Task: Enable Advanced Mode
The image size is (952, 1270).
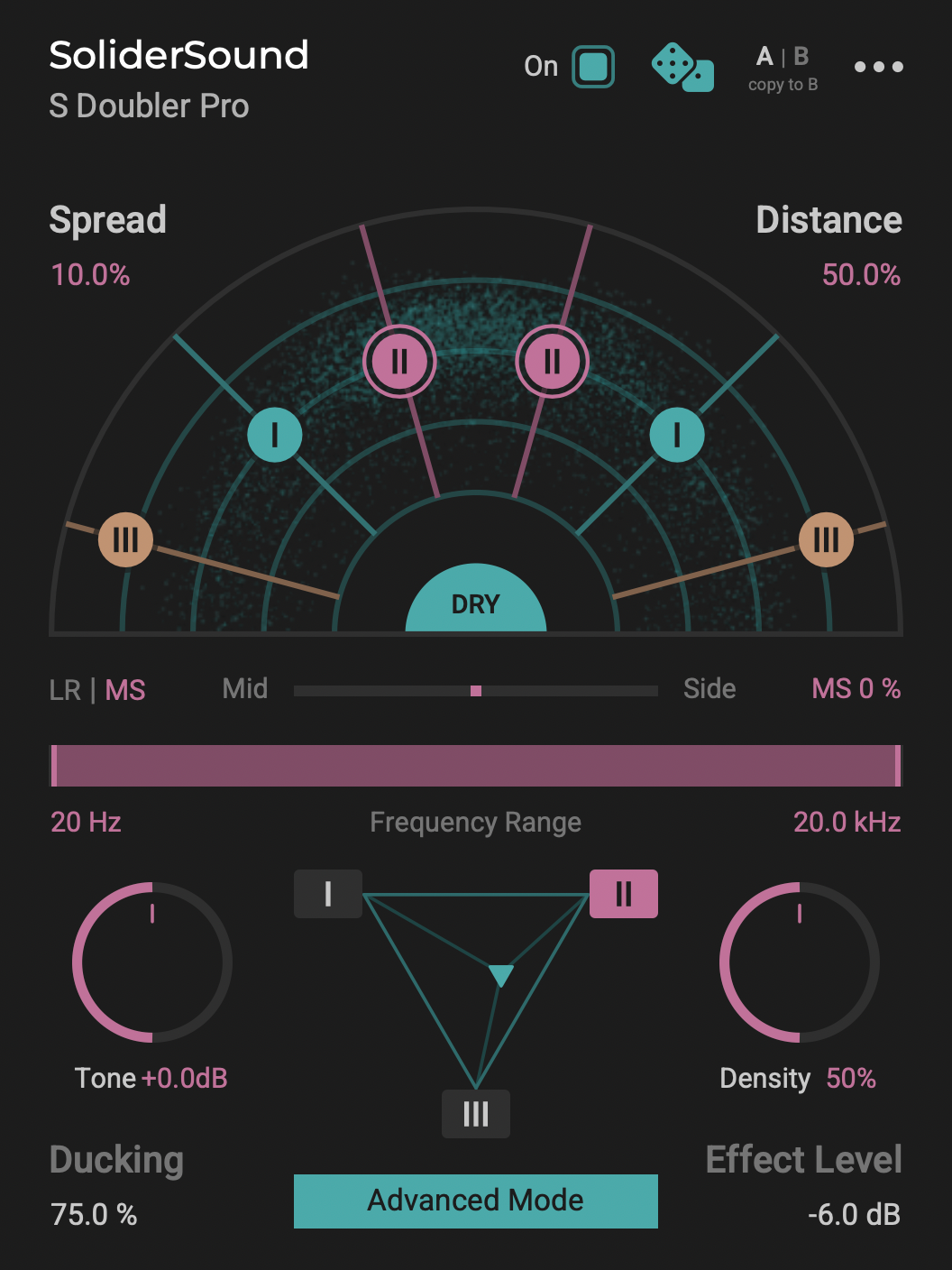Action: click(x=476, y=1201)
